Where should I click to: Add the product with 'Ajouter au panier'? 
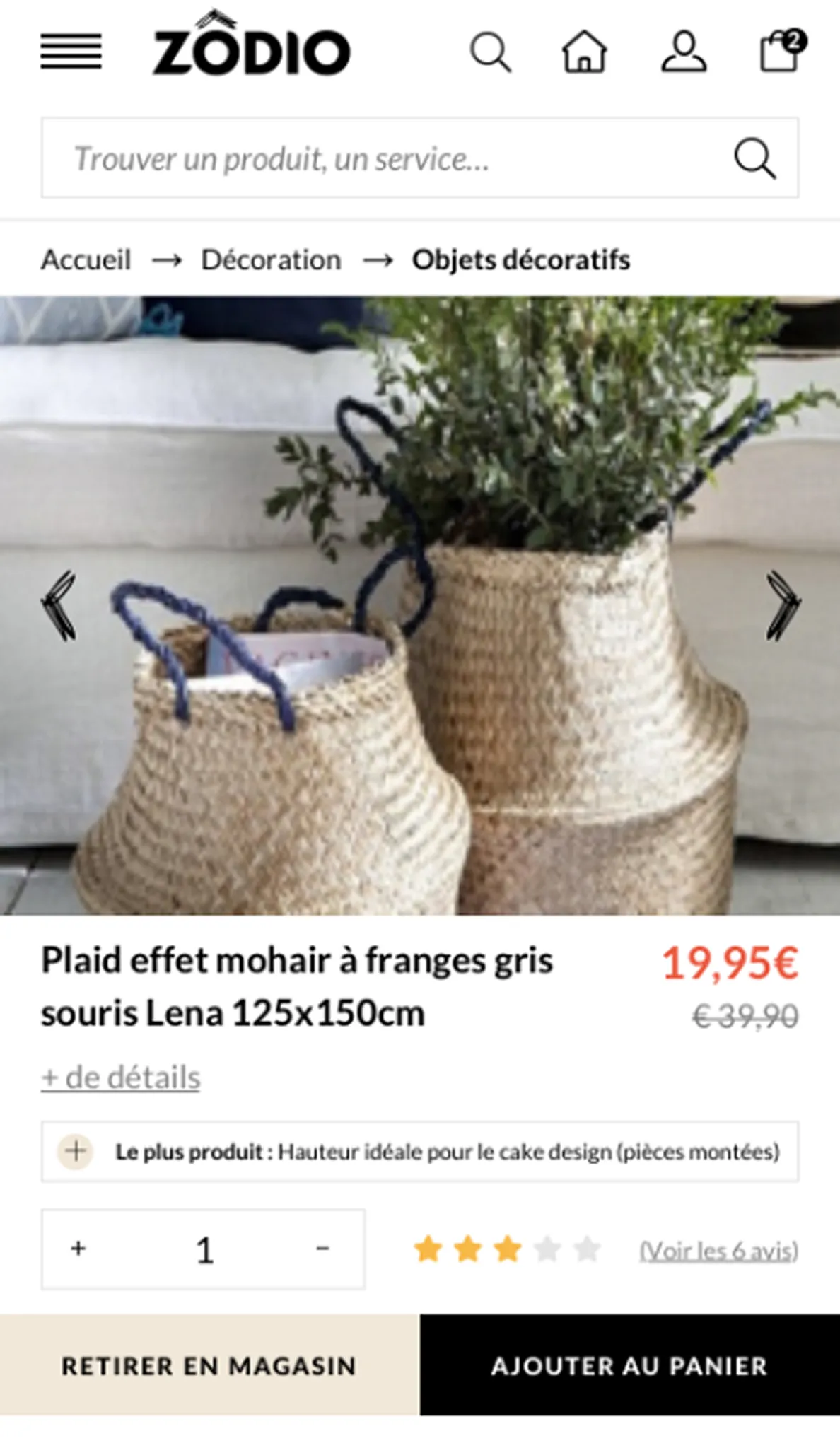tap(629, 1366)
